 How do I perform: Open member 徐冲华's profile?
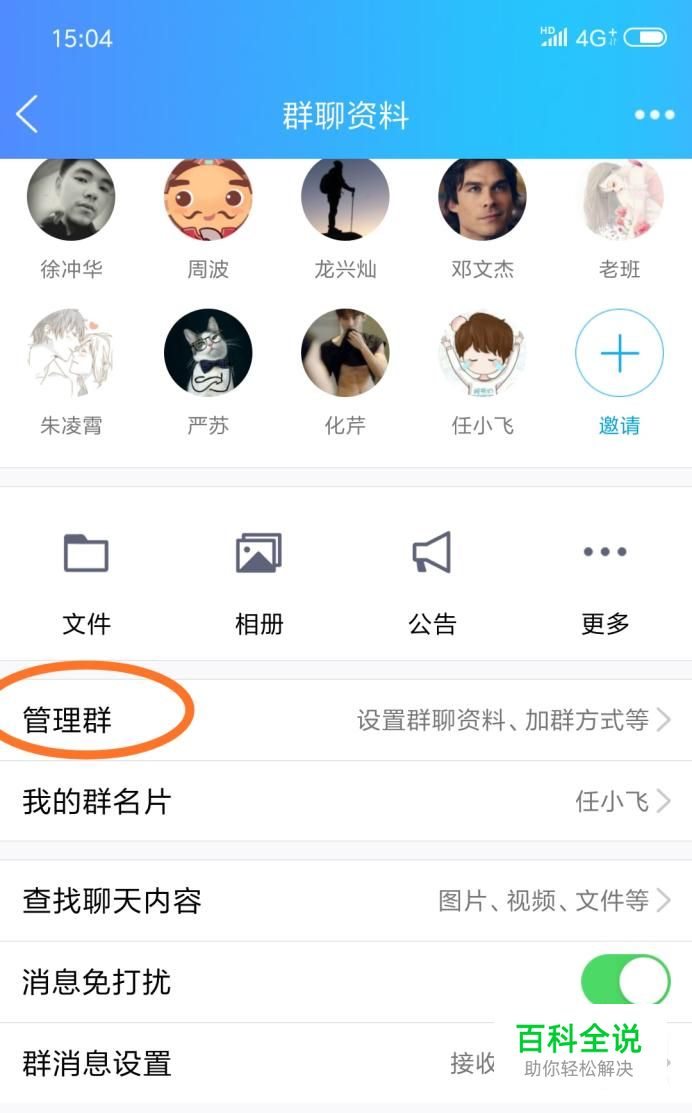(71, 198)
